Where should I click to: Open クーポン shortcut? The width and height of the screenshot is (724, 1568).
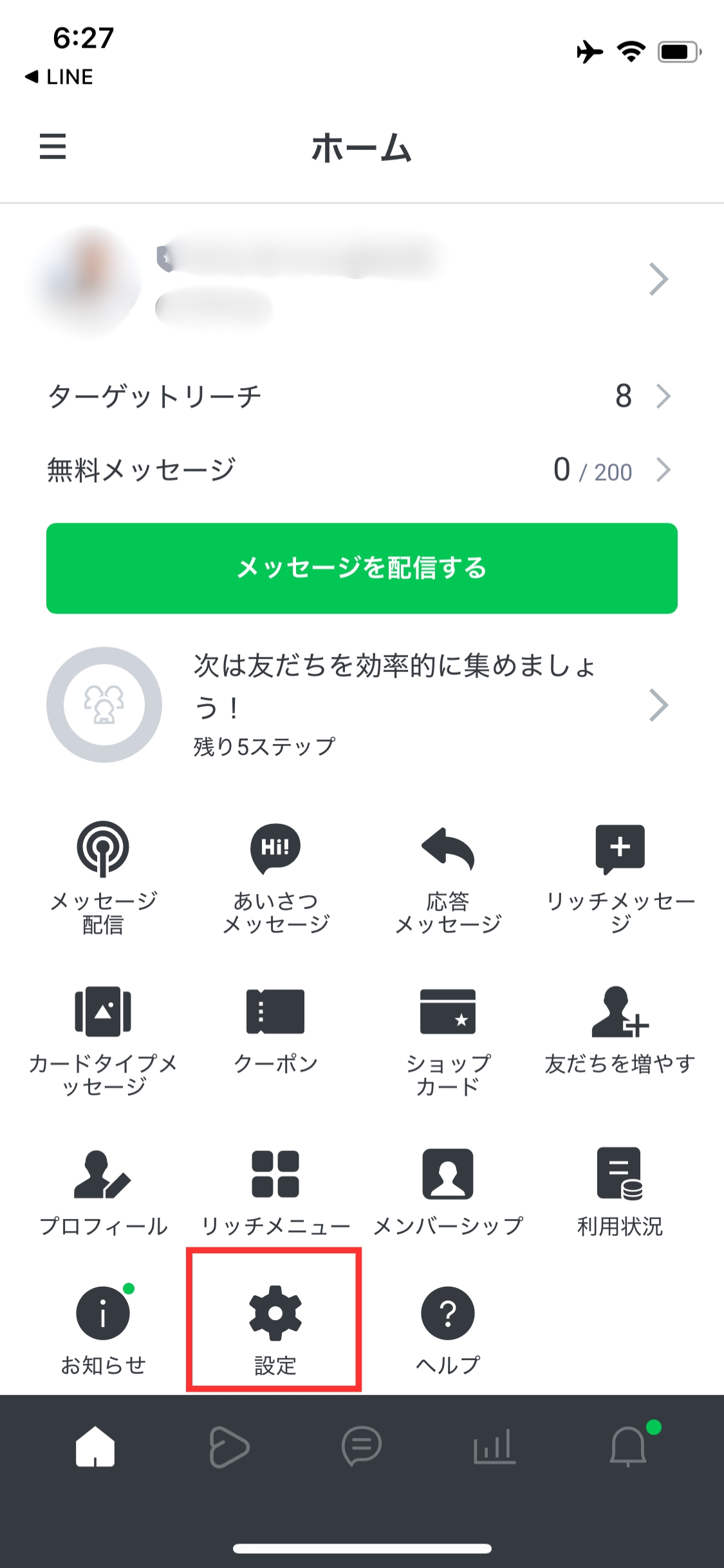pyautogui.click(x=275, y=1030)
